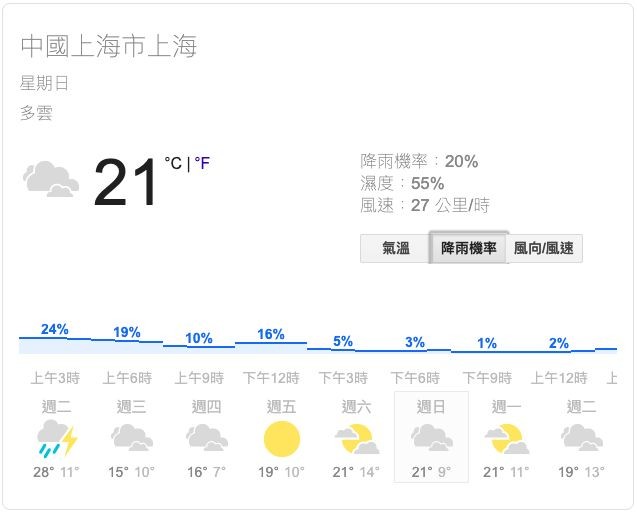This screenshot has height=513, width=637.
Task: Open the 週六 forecast day
Action: point(356,438)
